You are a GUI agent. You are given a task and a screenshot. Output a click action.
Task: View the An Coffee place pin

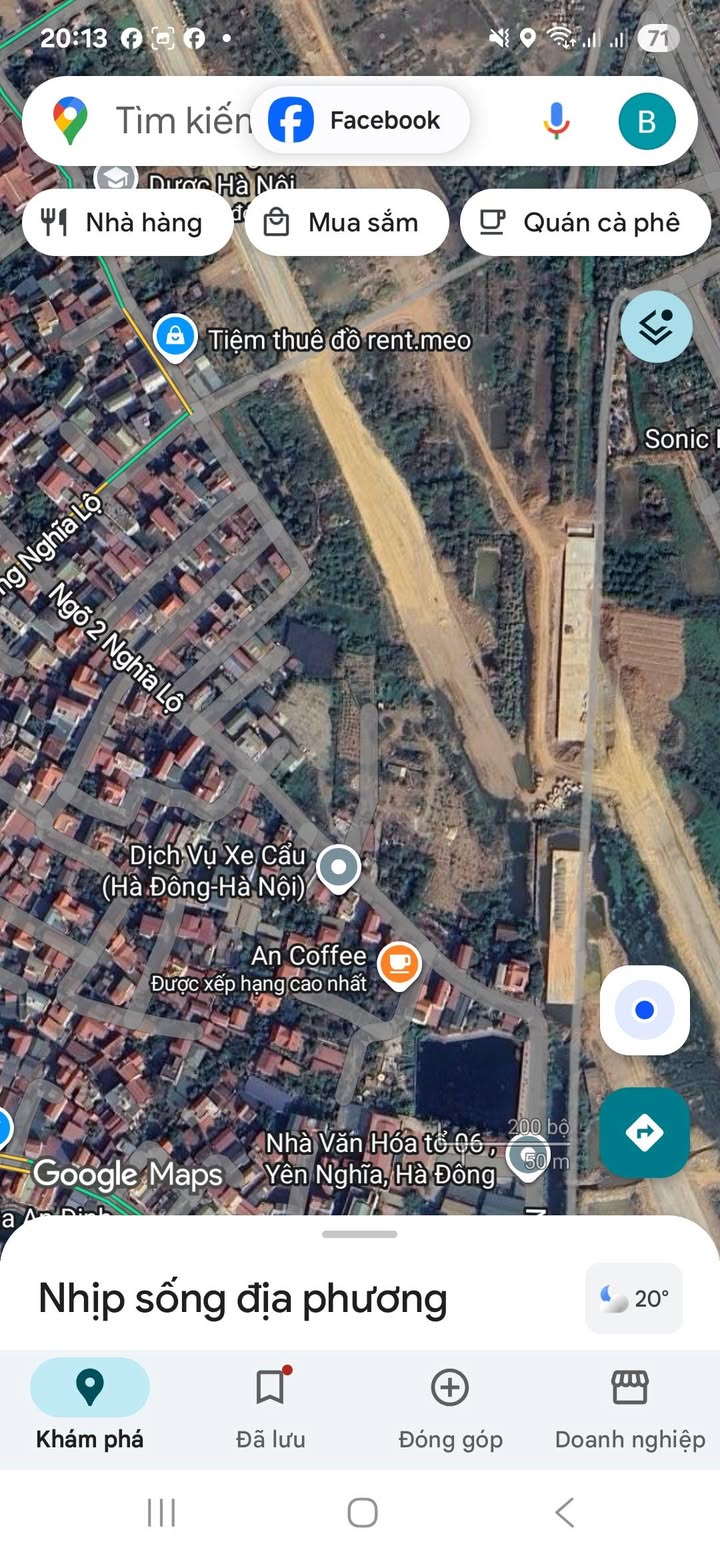(x=400, y=964)
